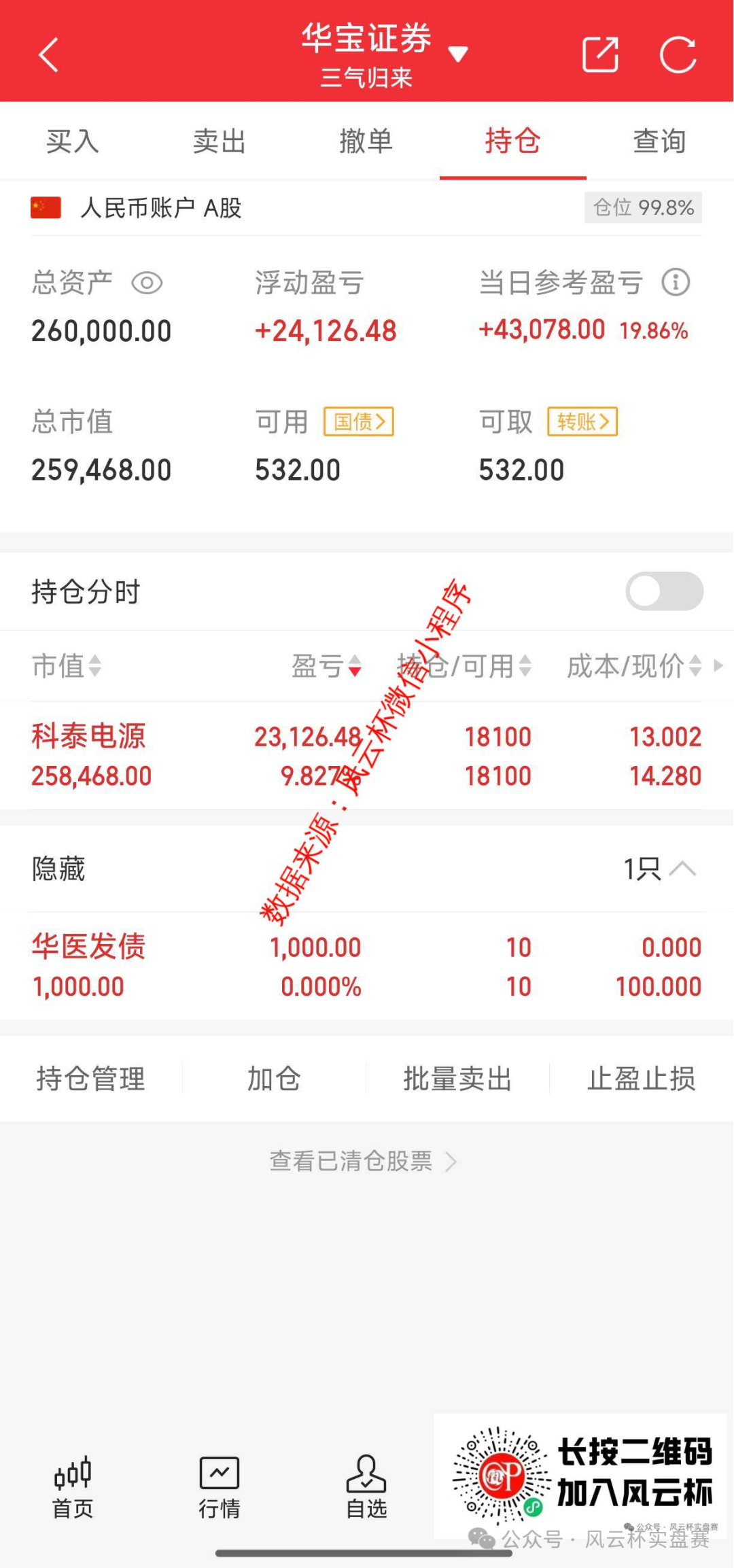734x1568 pixels.
Task: Sort holdings by 盈亏
Action: tap(326, 666)
